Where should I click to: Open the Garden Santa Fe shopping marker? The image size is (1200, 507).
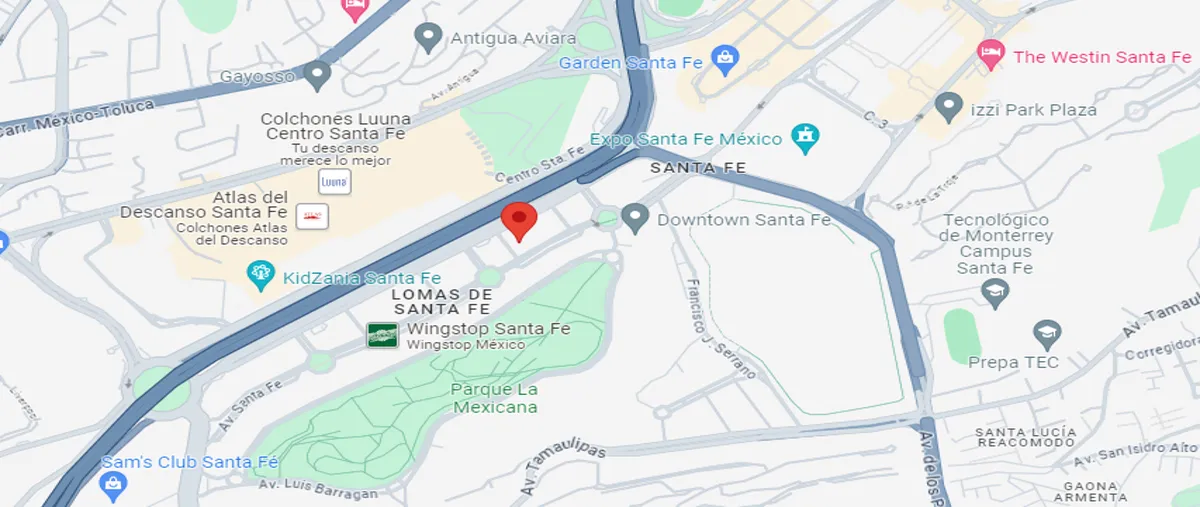click(x=726, y=60)
